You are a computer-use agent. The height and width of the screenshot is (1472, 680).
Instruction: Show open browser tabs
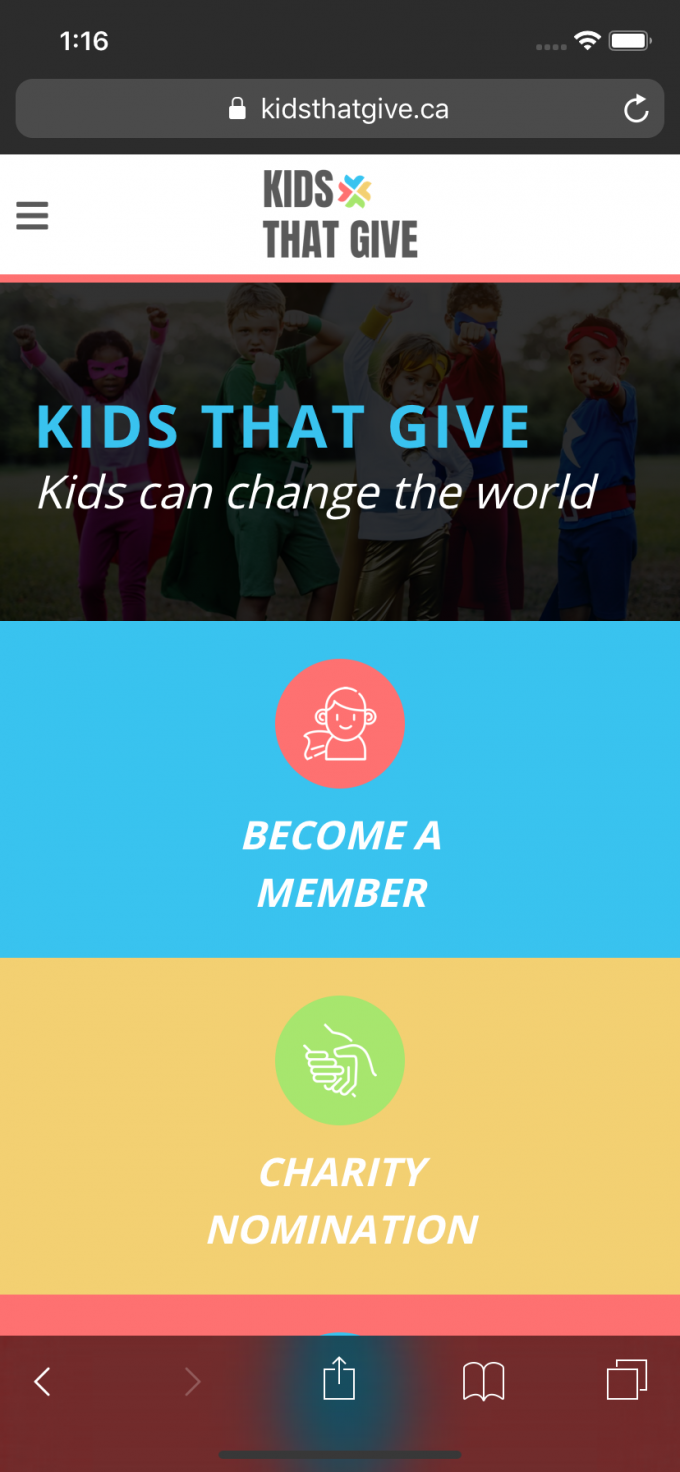(627, 1380)
